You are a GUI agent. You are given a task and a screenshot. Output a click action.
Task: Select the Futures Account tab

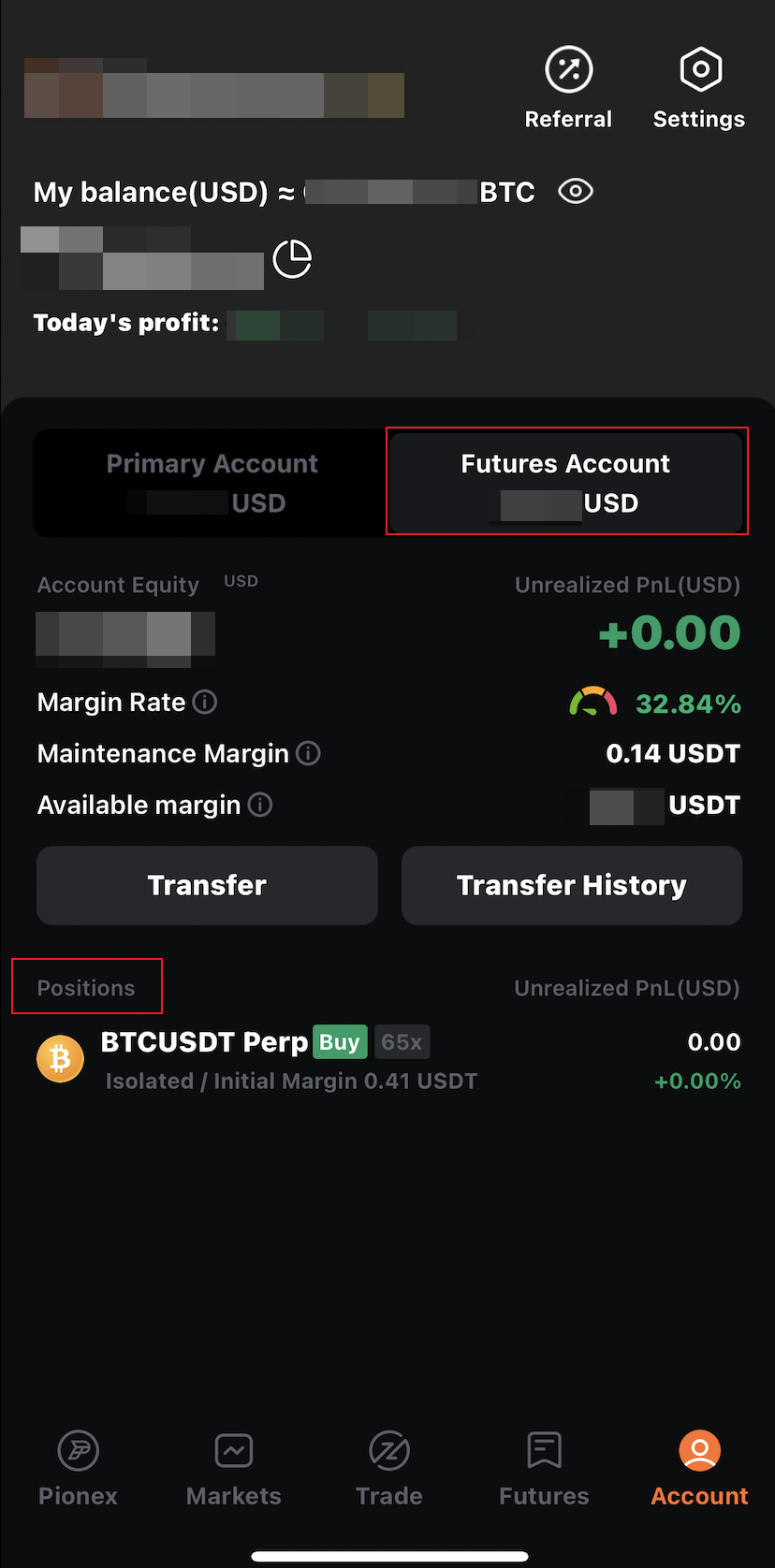click(x=566, y=483)
